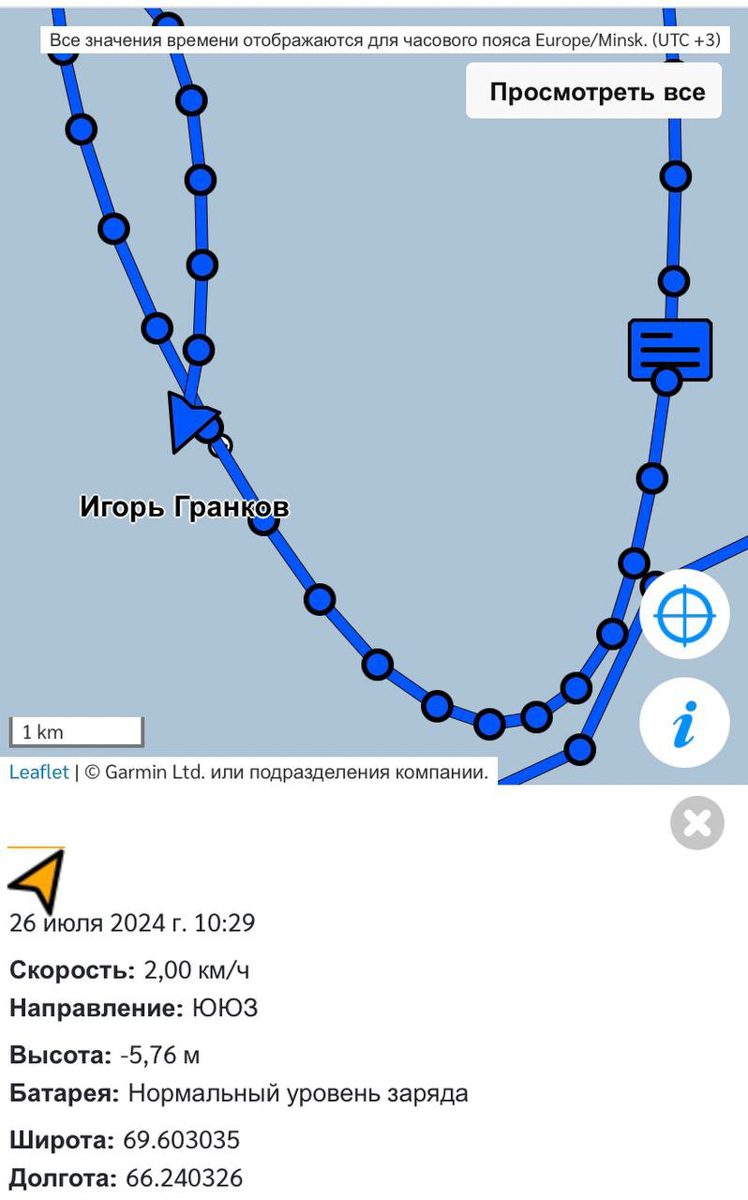Tap the "Просмотреть все" button
Viewport: 748px width, 1200px height.
tap(596, 92)
